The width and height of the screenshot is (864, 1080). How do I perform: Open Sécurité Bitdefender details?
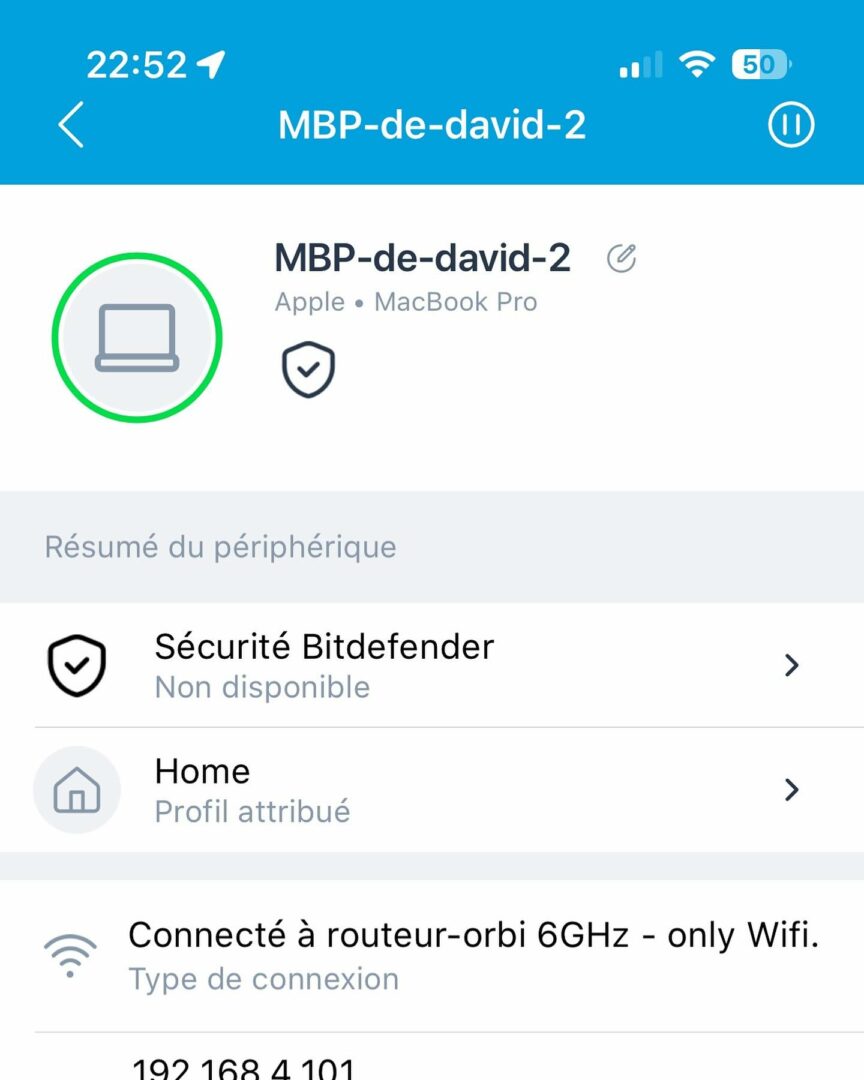(x=432, y=665)
